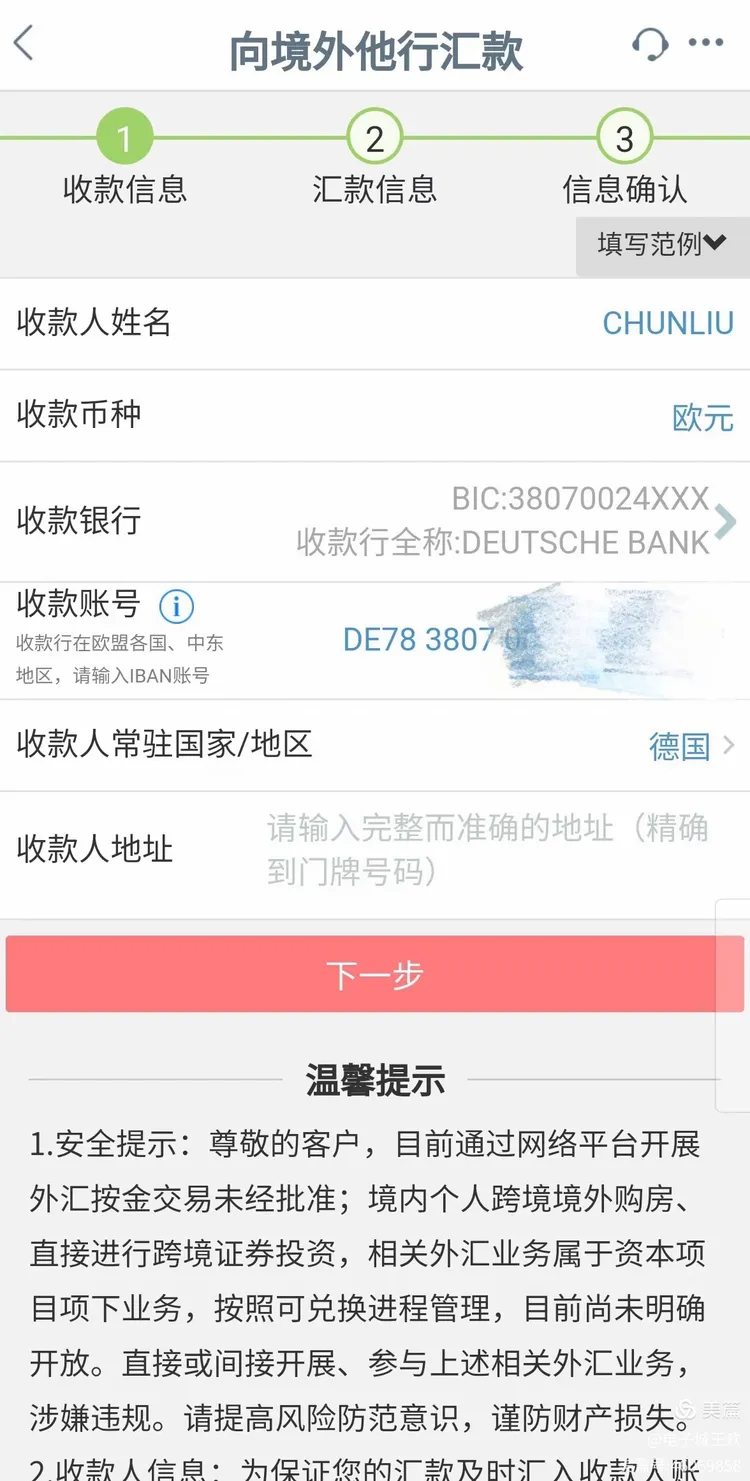The width and height of the screenshot is (750, 1481).
Task: Select the 收款信息 step label
Action: pyautogui.click(x=124, y=190)
